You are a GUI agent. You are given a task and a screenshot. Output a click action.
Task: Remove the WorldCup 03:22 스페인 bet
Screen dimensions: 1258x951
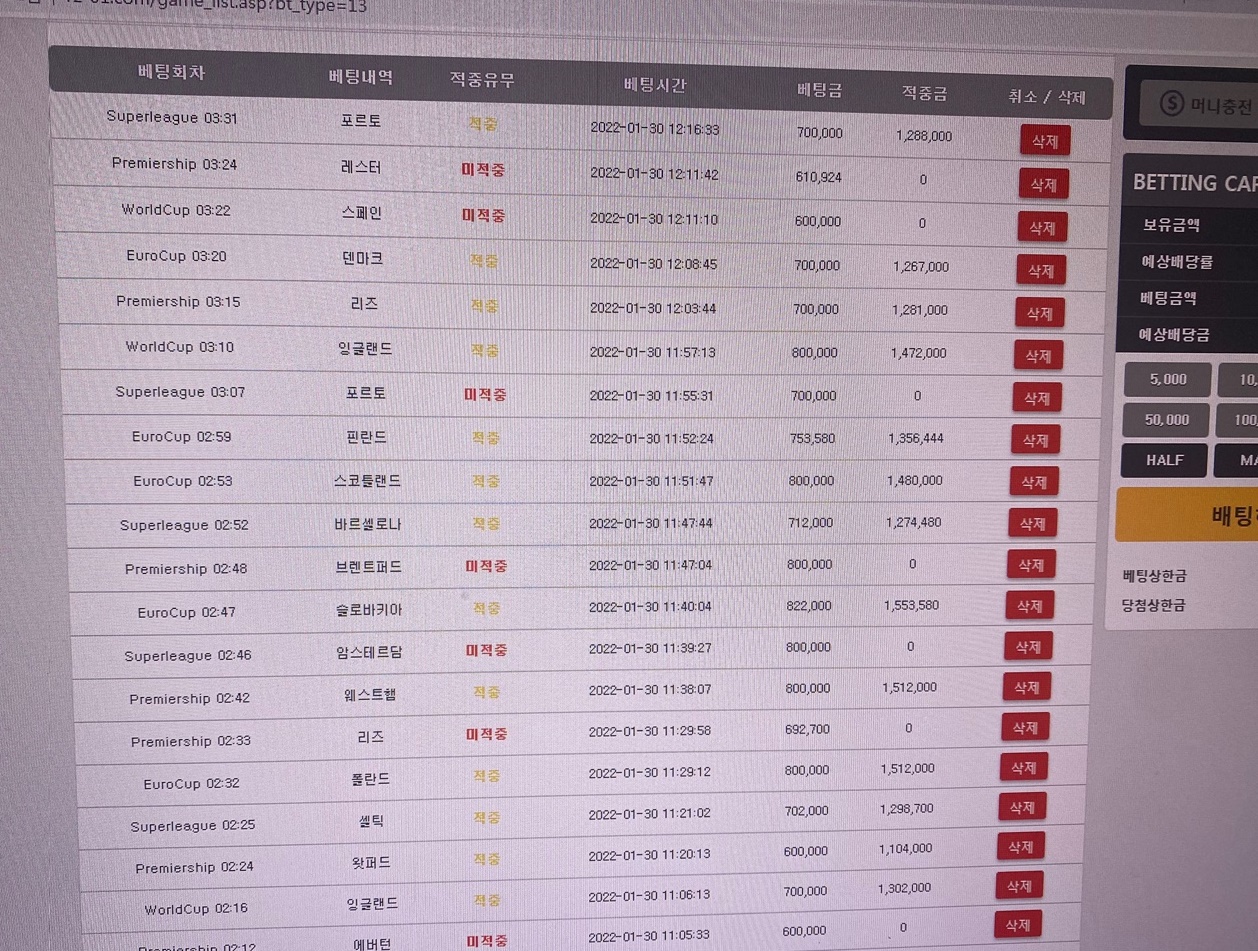1042,228
